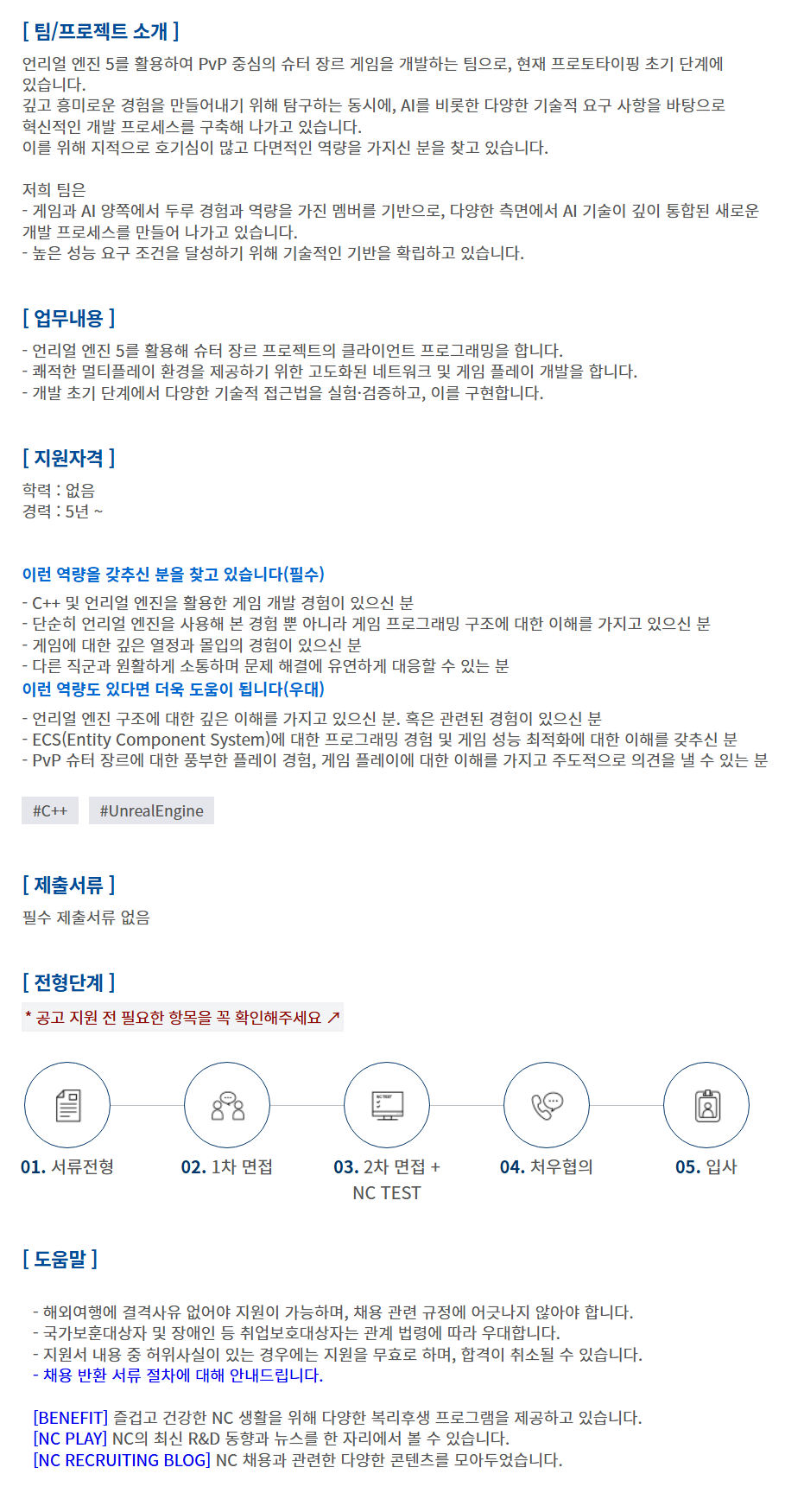This screenshot has height=1512, width=785.
Task: Open the BENEFIT welfare programs link
Action: pyautogui.click(x=71, y=1417)
